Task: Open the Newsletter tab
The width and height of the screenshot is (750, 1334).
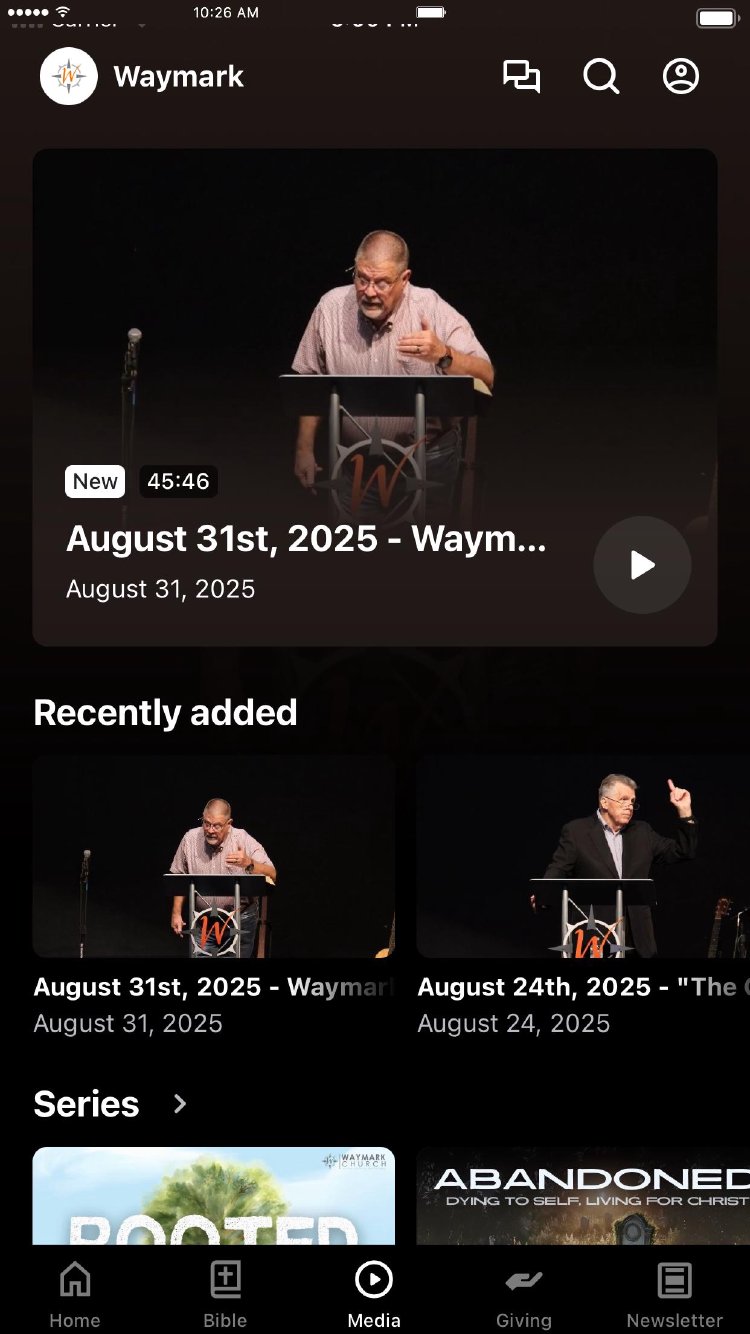Action: pos(675,1294)
